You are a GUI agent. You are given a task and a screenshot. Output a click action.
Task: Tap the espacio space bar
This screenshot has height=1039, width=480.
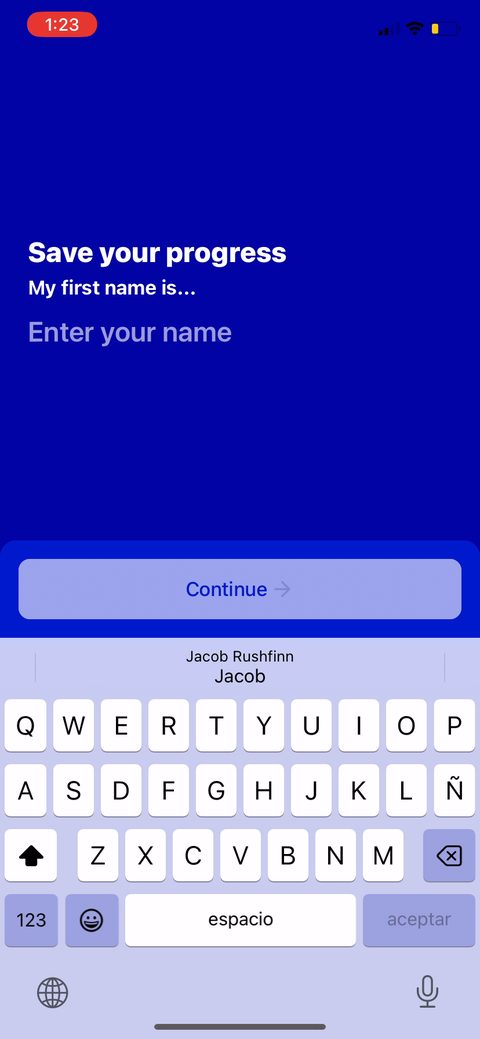(240, 920)
